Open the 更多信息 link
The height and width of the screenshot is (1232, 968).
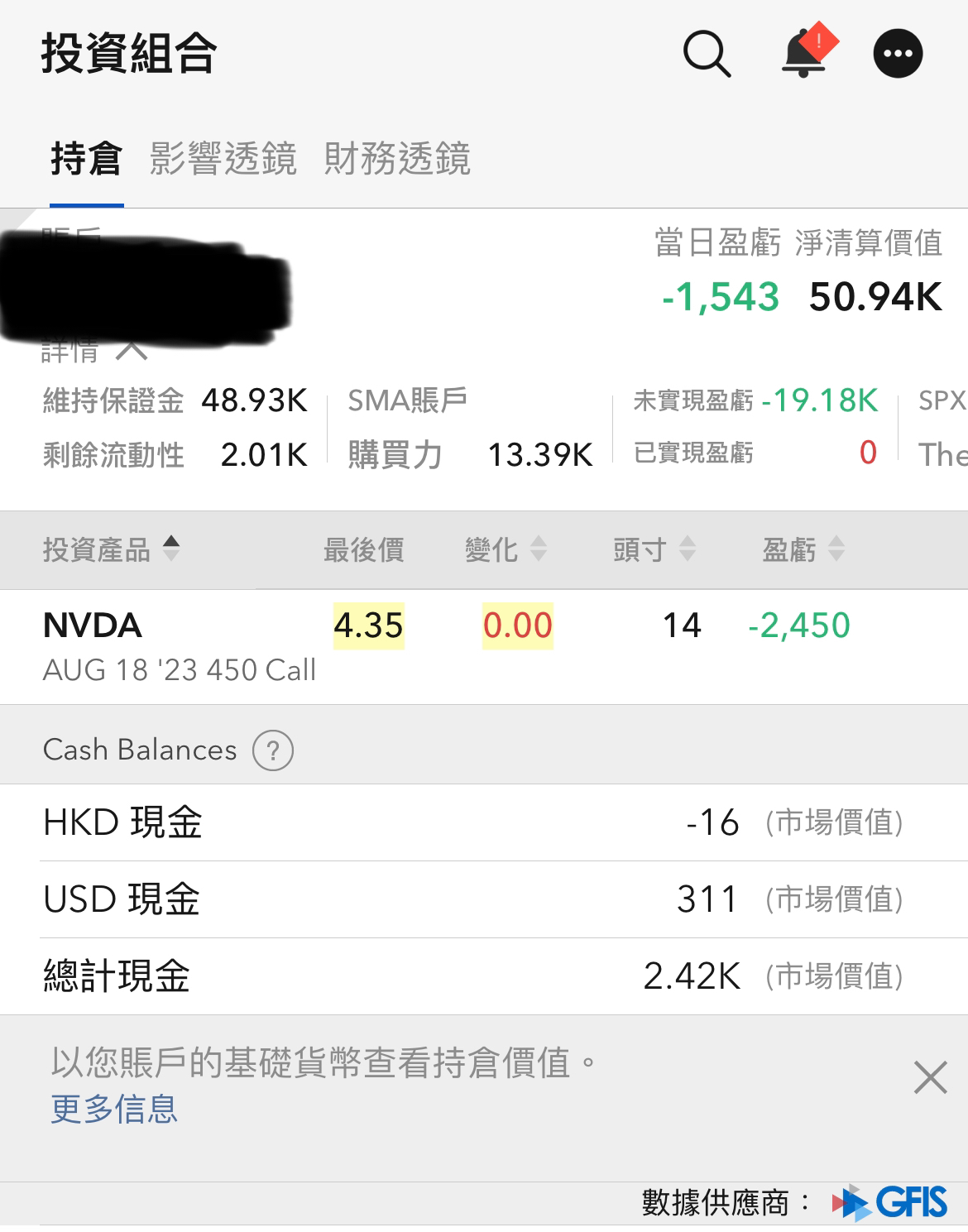113,1112
